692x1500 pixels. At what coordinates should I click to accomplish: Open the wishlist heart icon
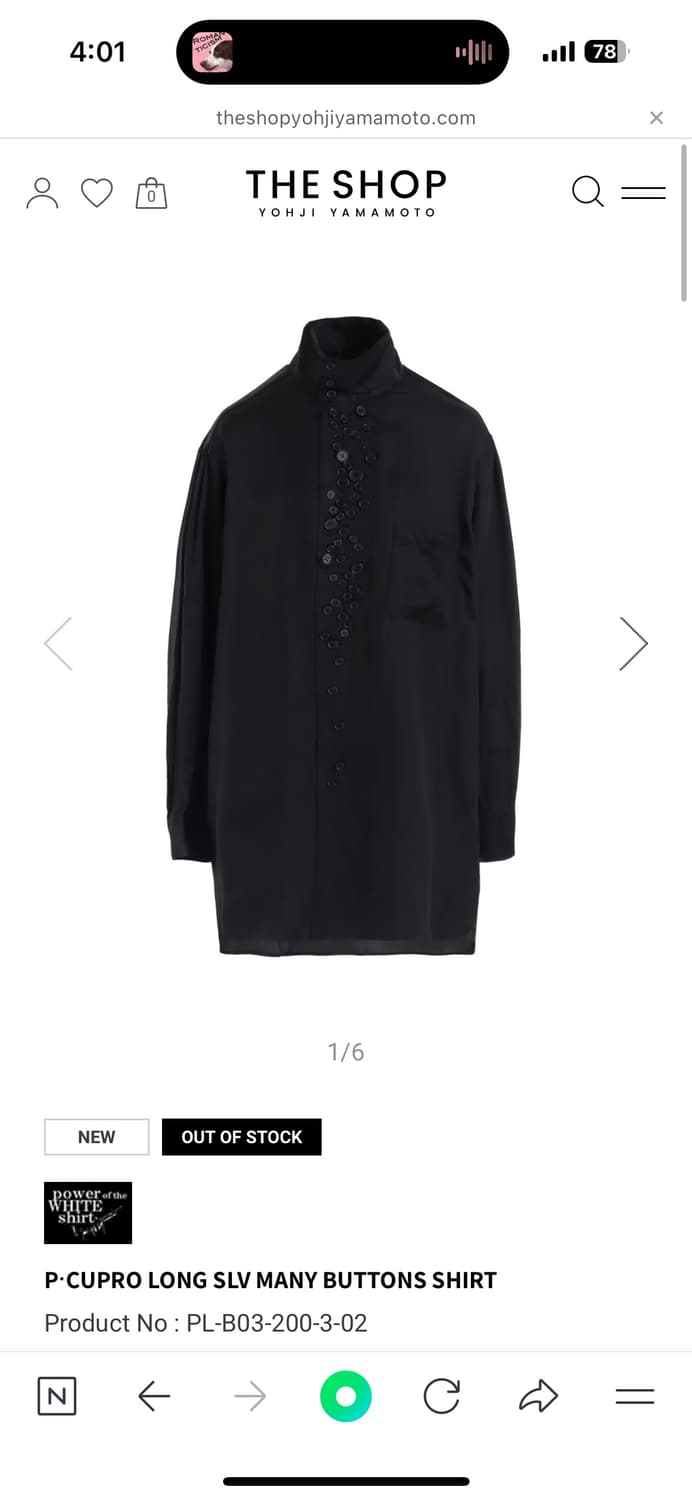point(97,192)
